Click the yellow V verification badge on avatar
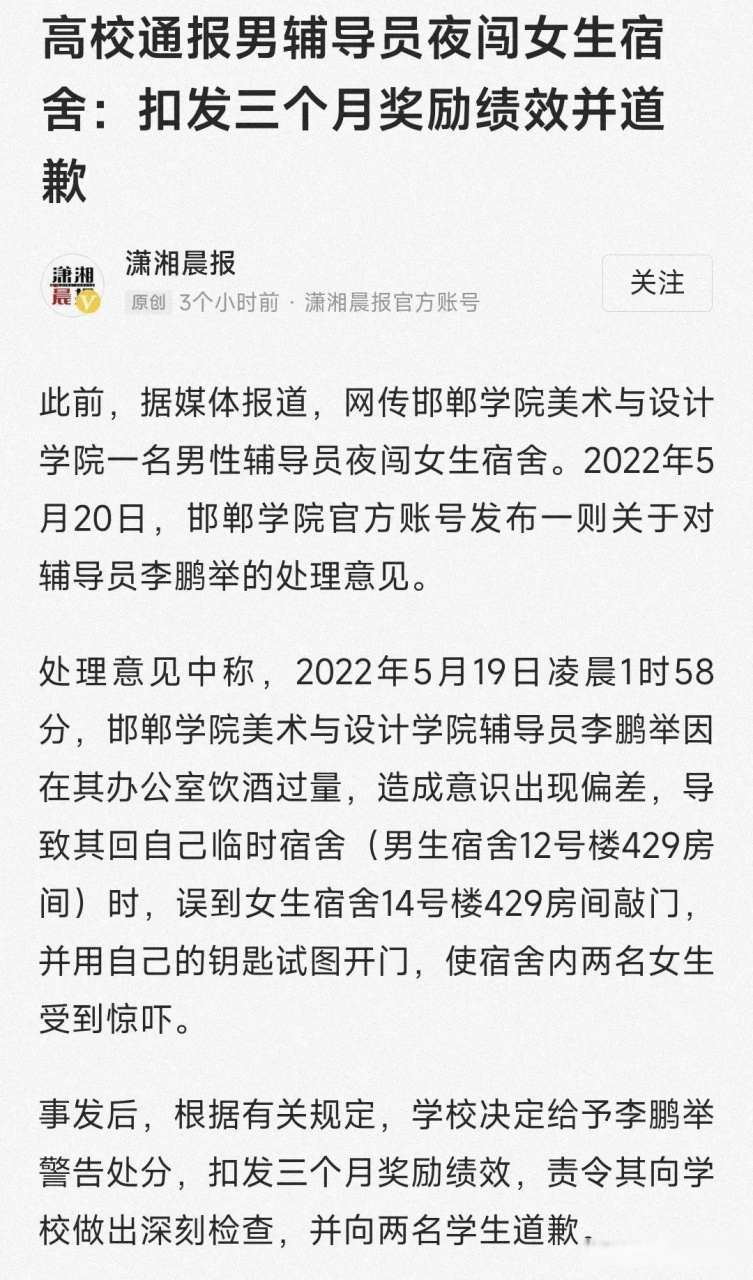 87,303
